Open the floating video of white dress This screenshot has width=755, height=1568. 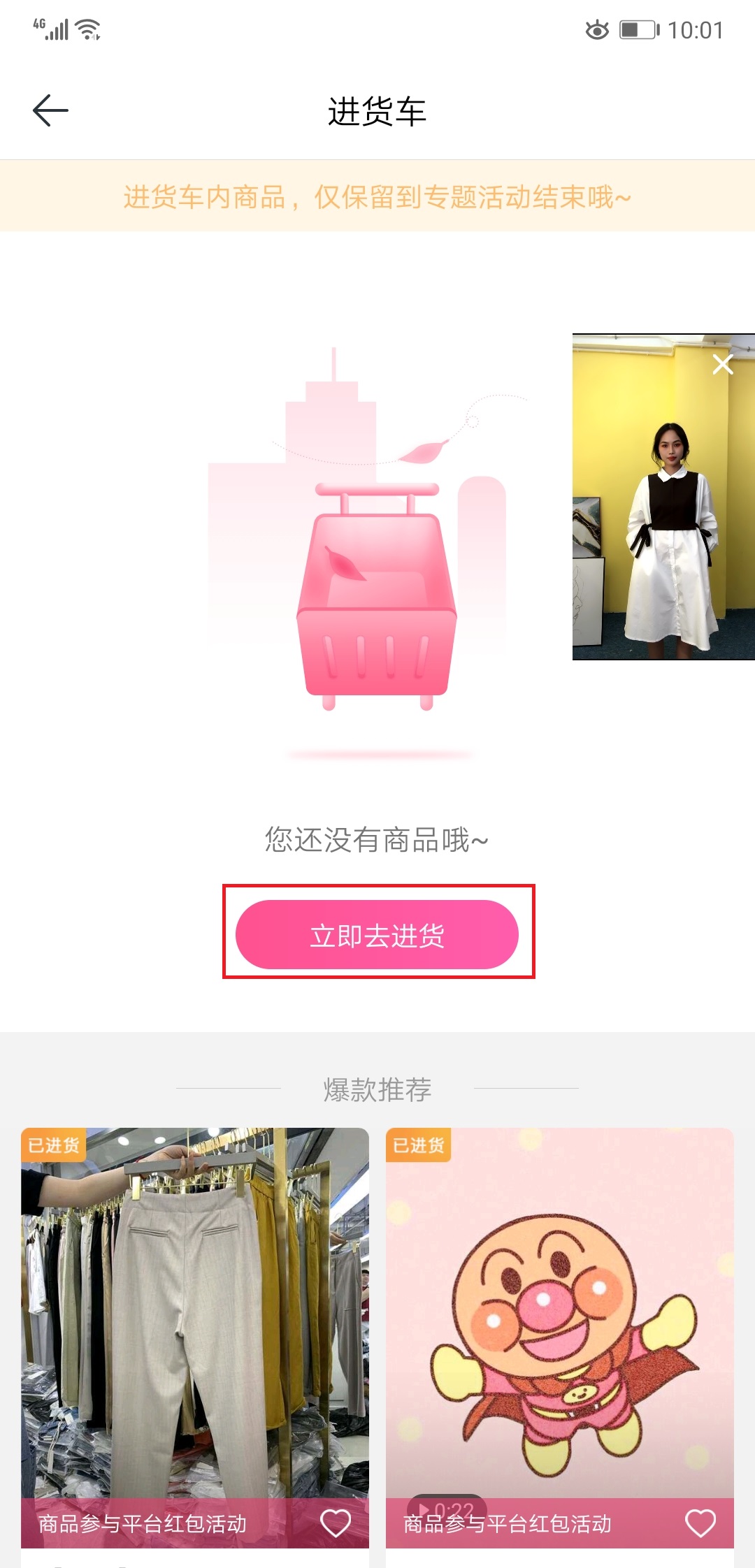tap(663, 497)
